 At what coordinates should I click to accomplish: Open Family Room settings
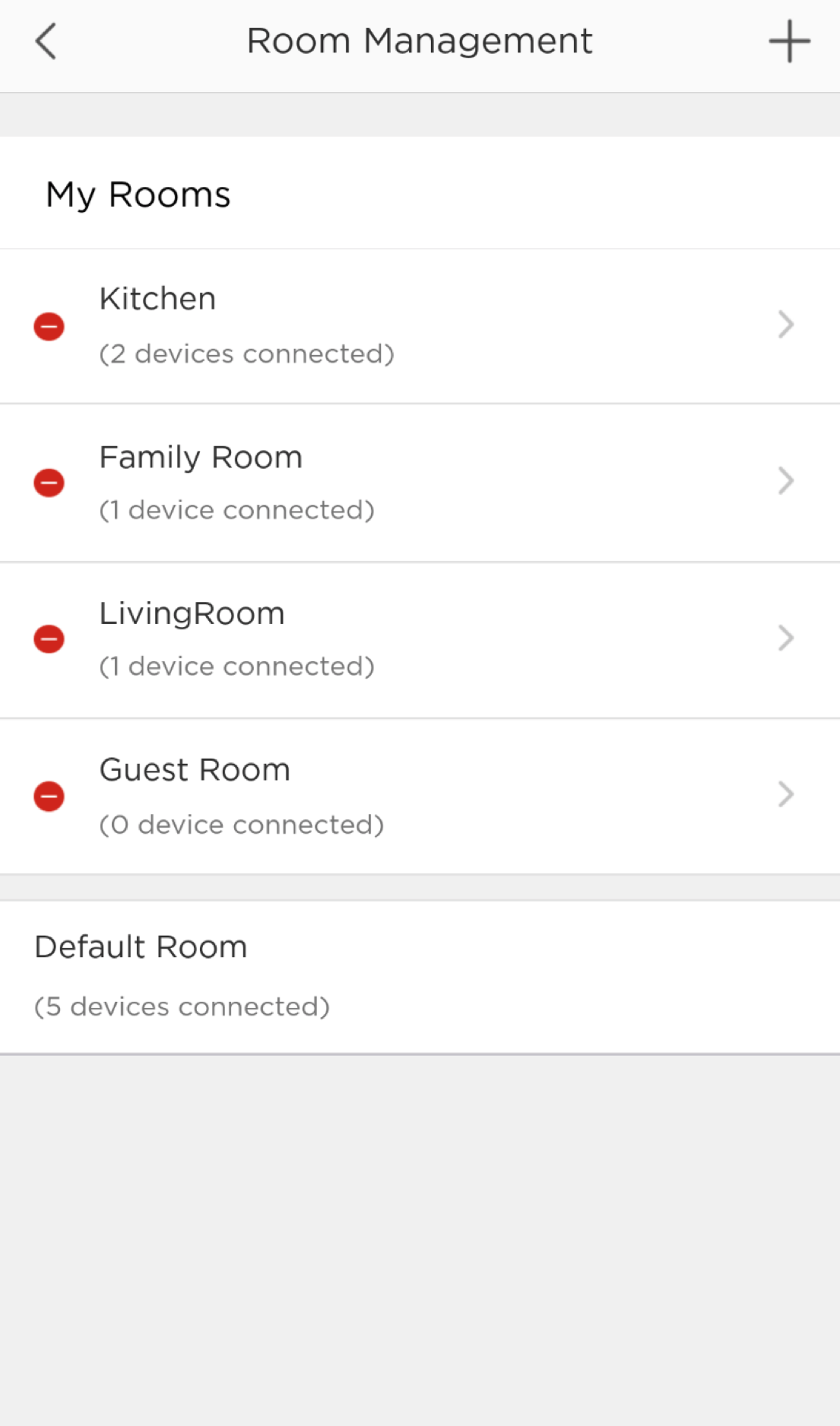[x=420, y=483]
